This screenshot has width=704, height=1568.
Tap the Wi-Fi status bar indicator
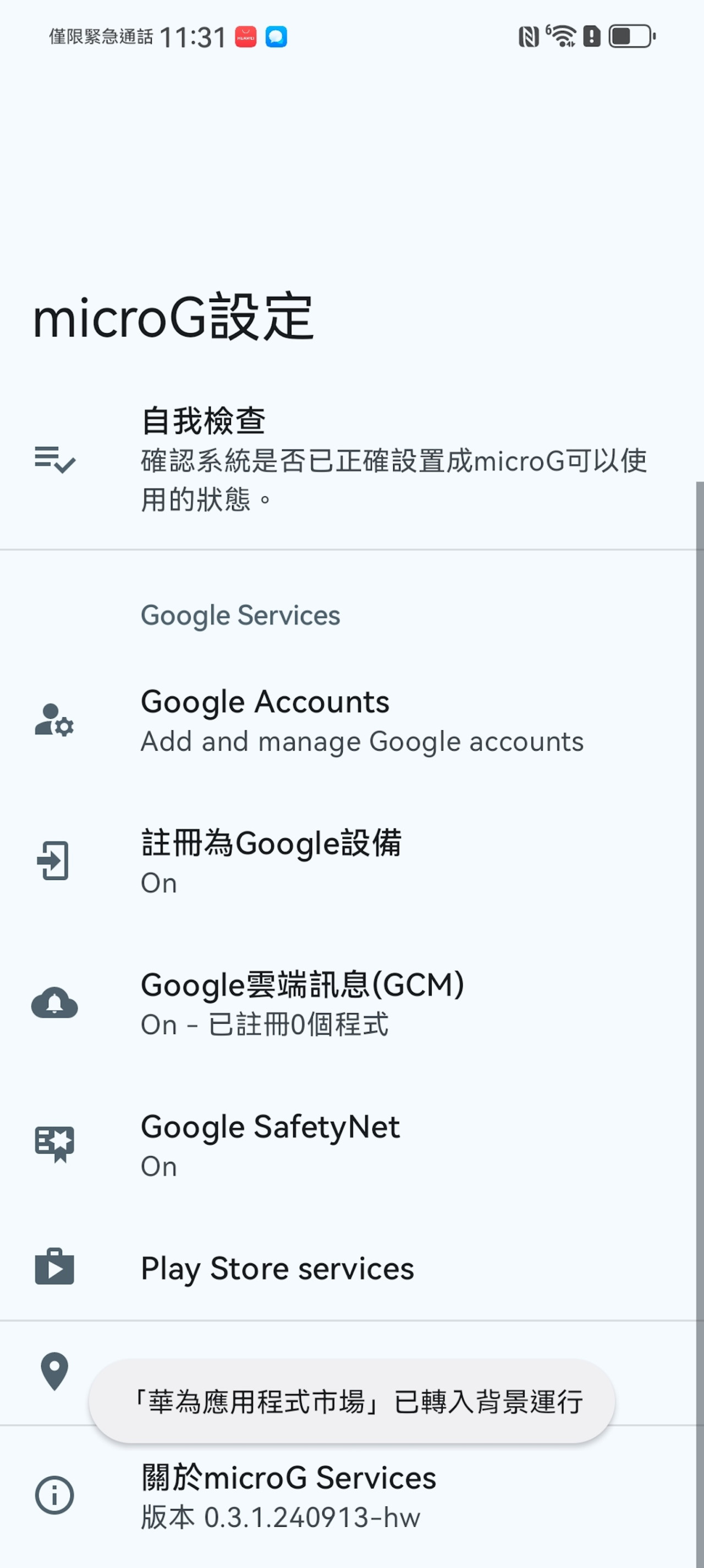click(x=561, y=35)
